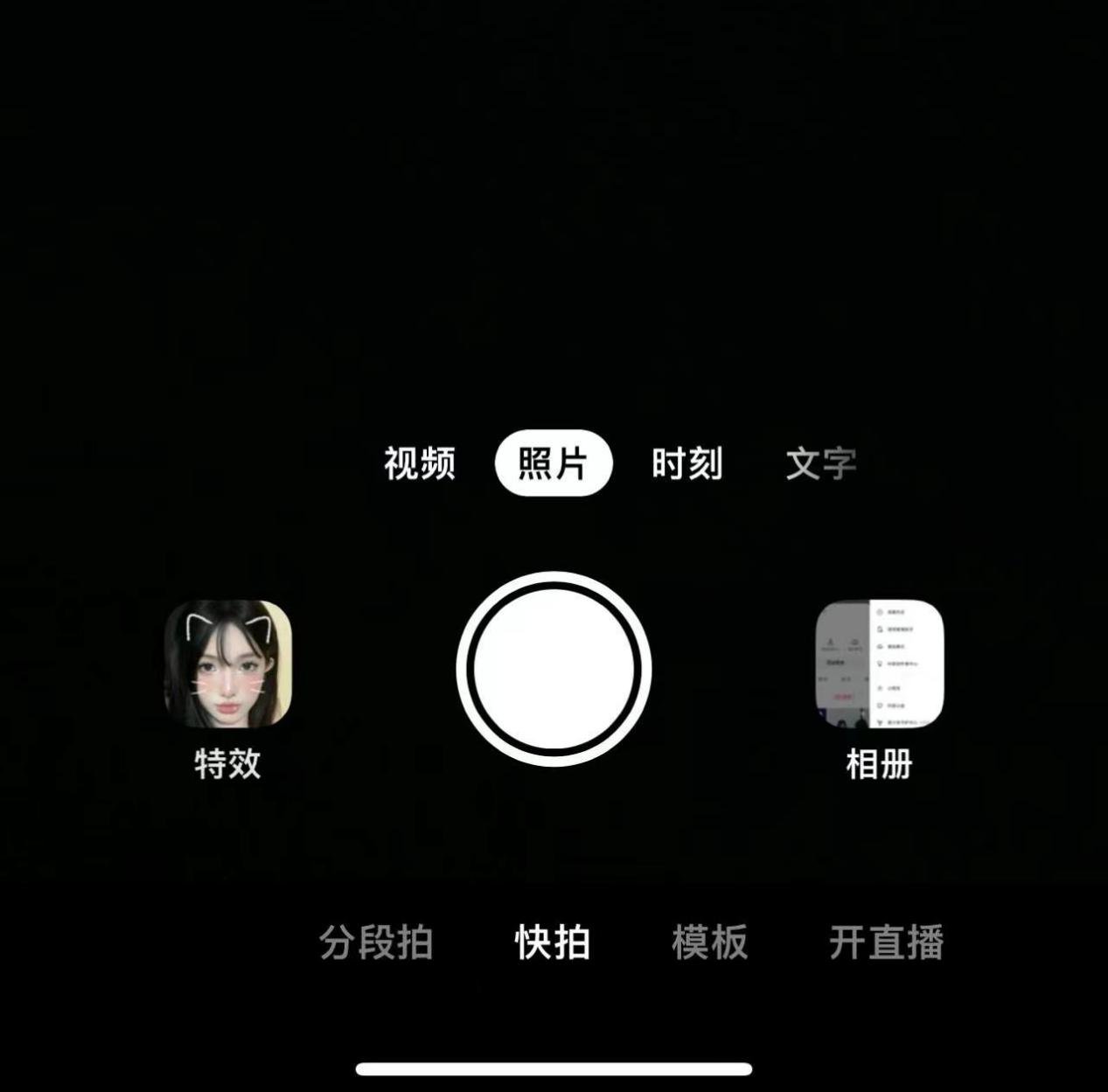Open 特效 effects with cat-ear thumbnail

tap(227, 664)
